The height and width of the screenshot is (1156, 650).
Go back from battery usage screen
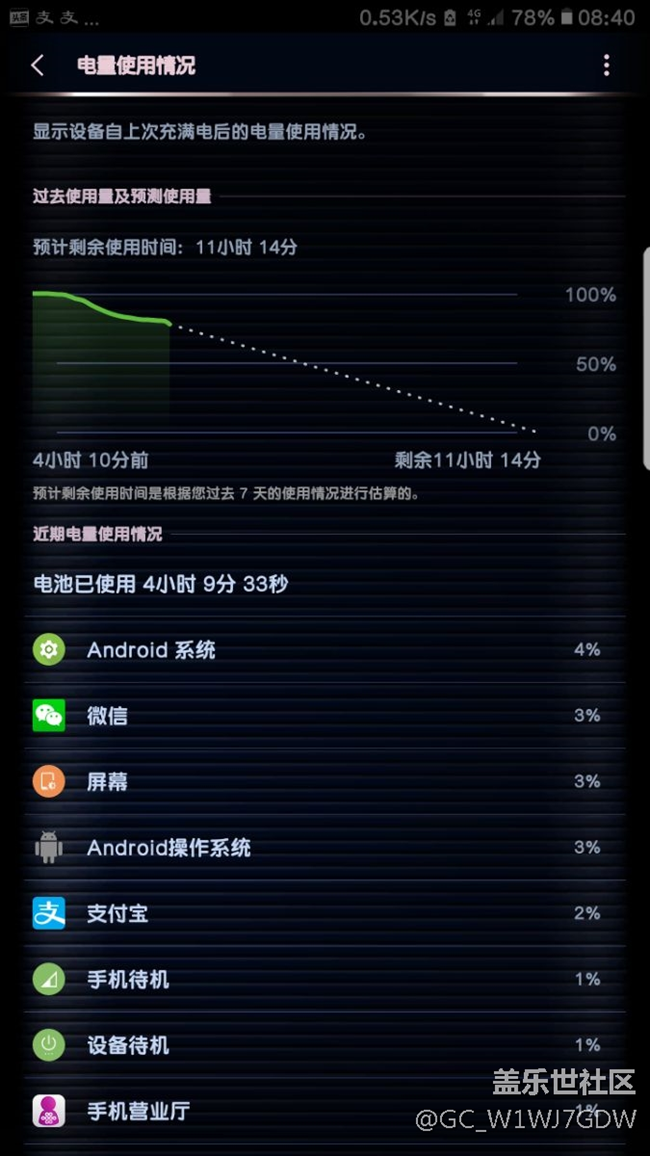coord(38,66)
